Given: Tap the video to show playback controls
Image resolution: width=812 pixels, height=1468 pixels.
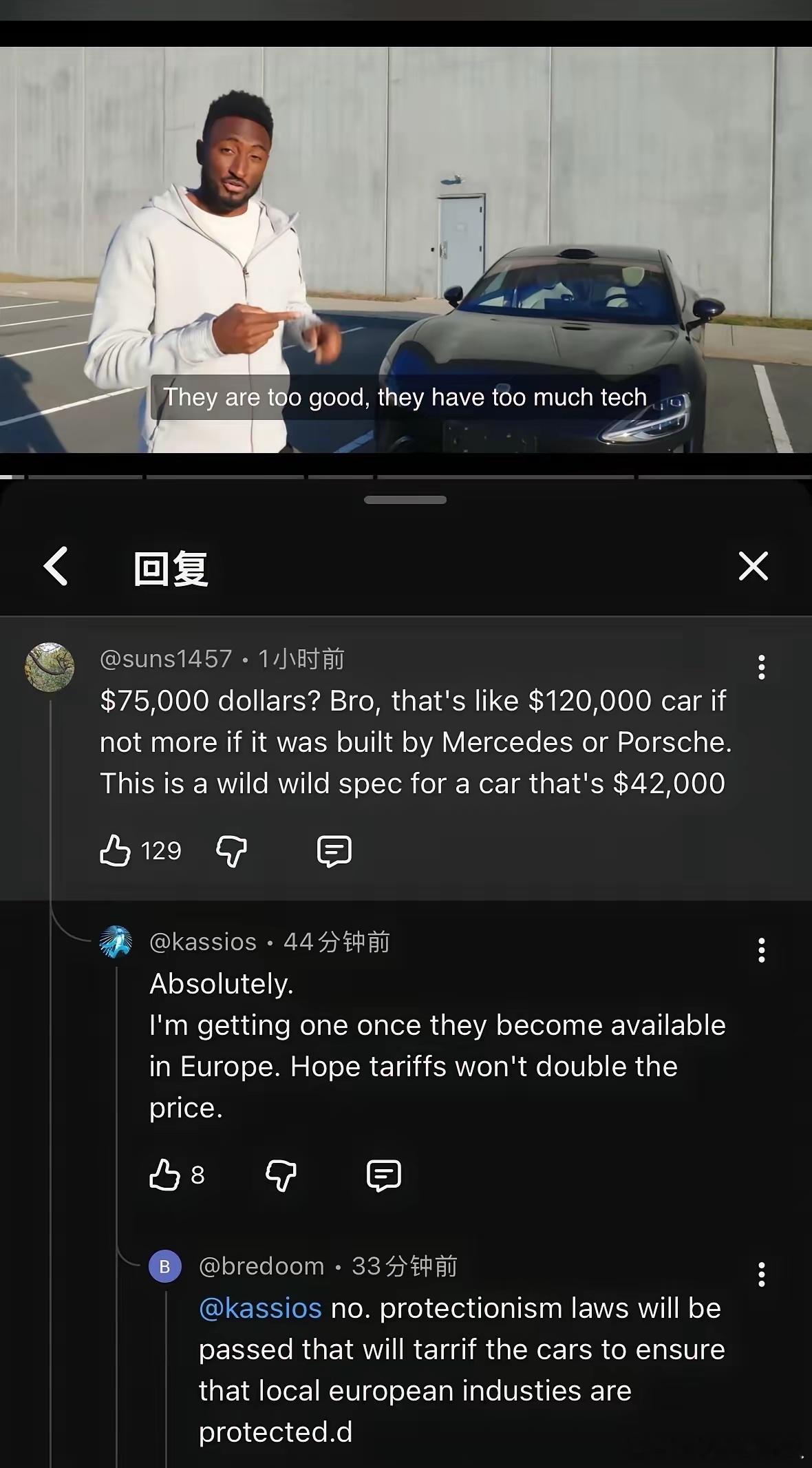Looking at the screenshot, I should [406, 248].
